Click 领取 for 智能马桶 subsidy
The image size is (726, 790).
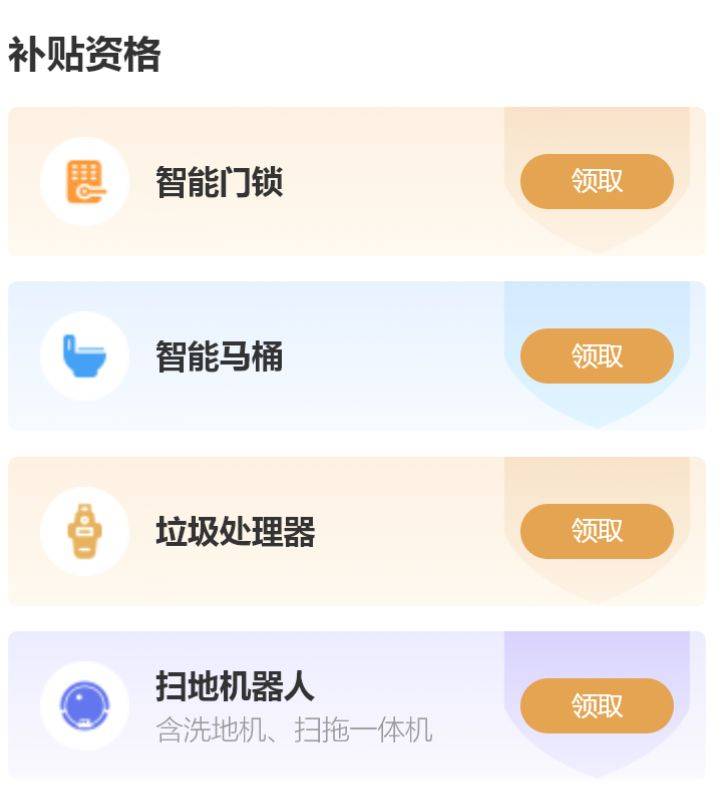coord(596,355)
